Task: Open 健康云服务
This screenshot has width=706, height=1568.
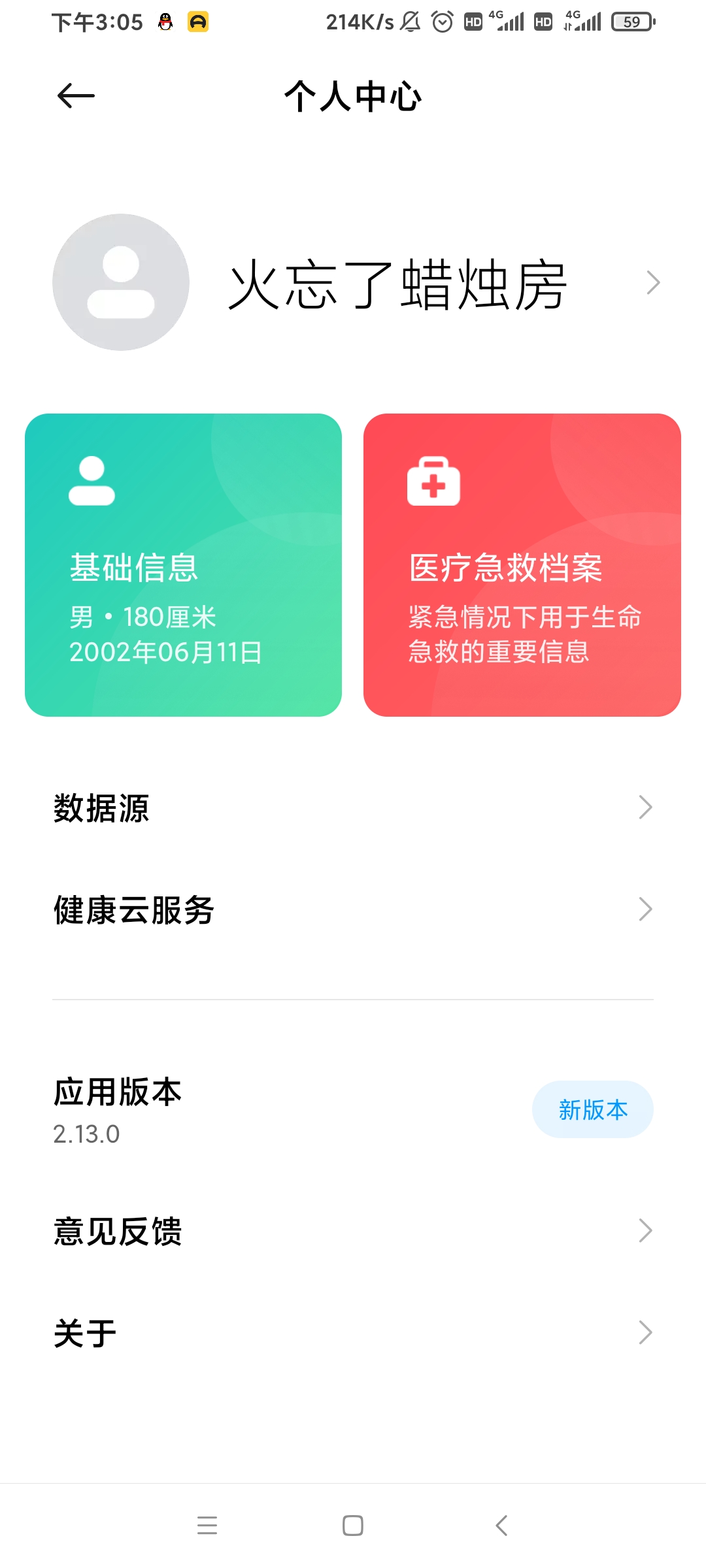Action: (x=353, y=909)
